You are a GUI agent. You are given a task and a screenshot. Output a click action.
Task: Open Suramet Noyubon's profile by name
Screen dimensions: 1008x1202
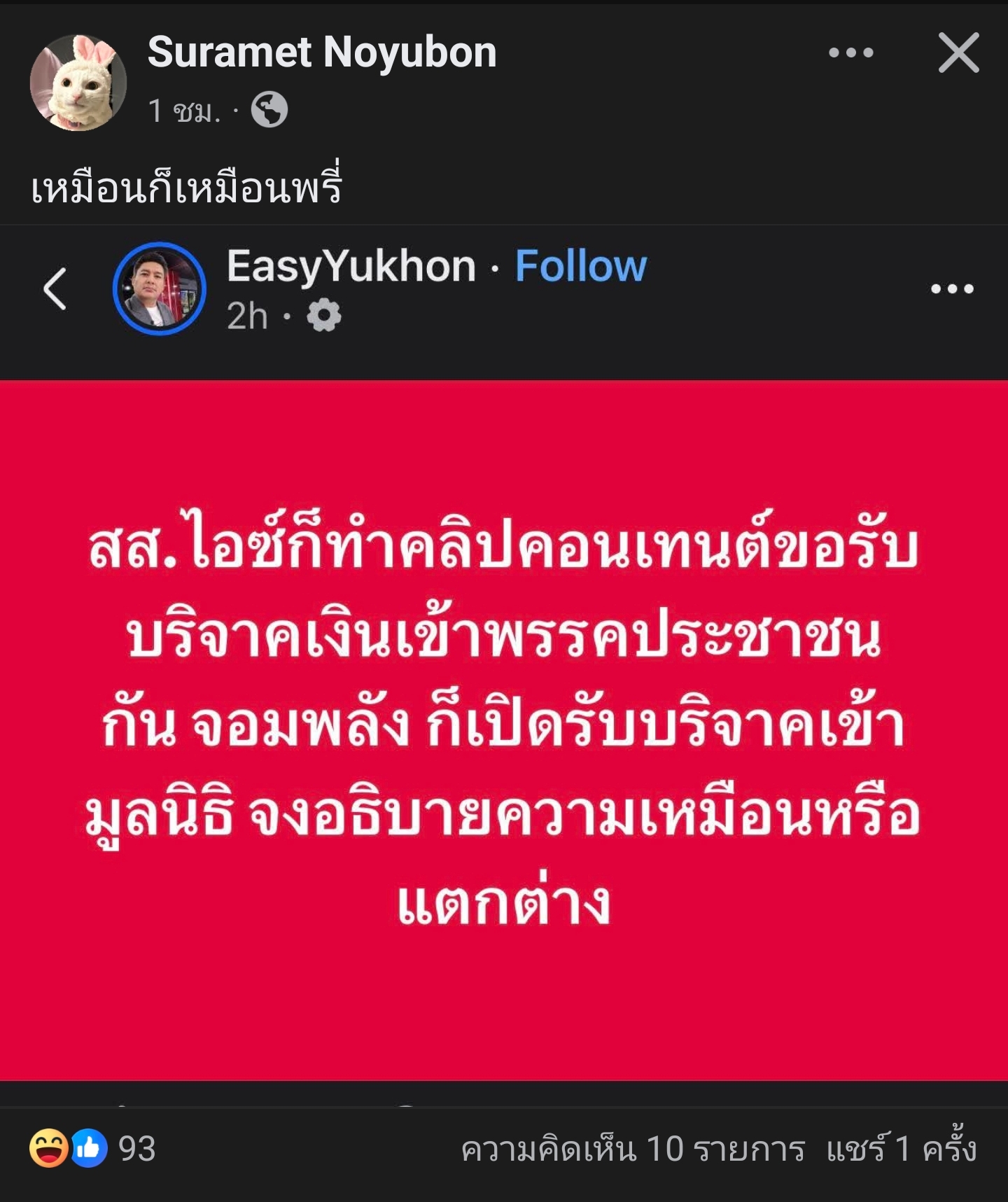click(x=322, y=53)
